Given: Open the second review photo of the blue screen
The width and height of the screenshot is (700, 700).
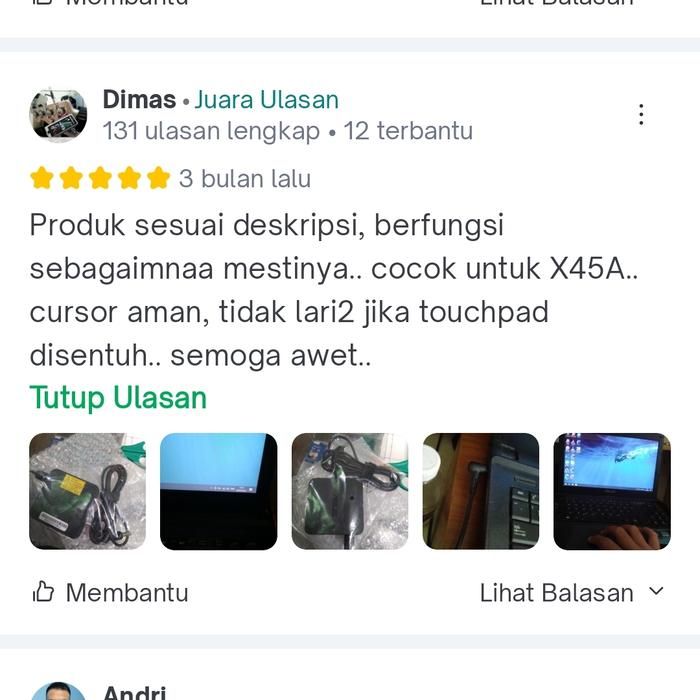Looking at the screenshot, I should point(218,491).
